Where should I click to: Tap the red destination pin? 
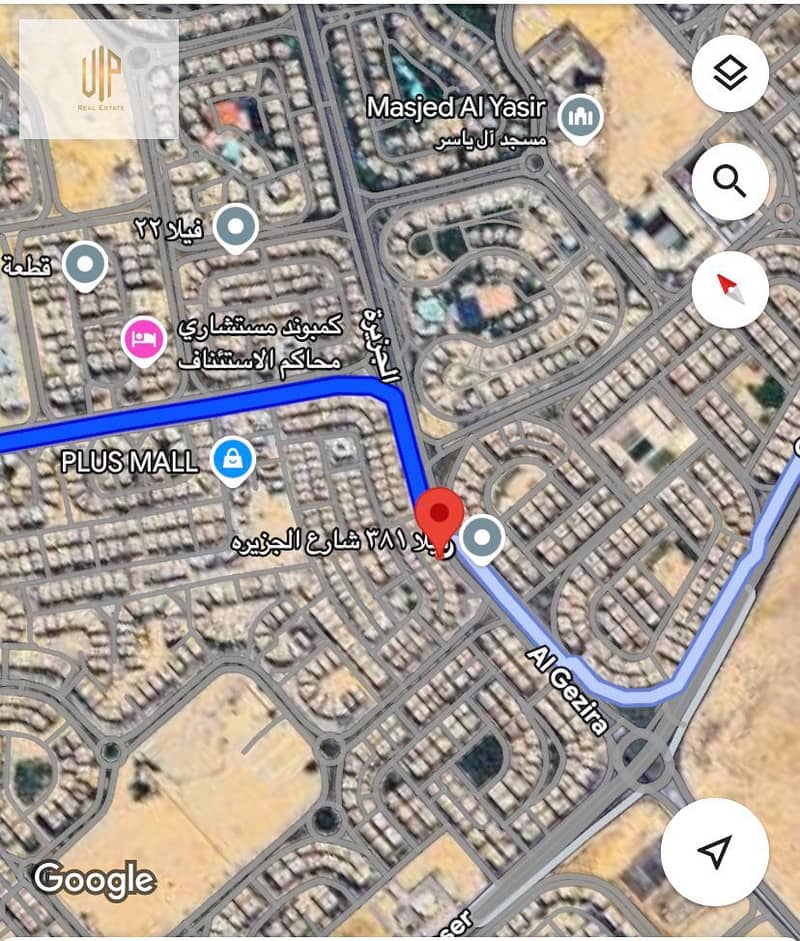coord(438,515)
